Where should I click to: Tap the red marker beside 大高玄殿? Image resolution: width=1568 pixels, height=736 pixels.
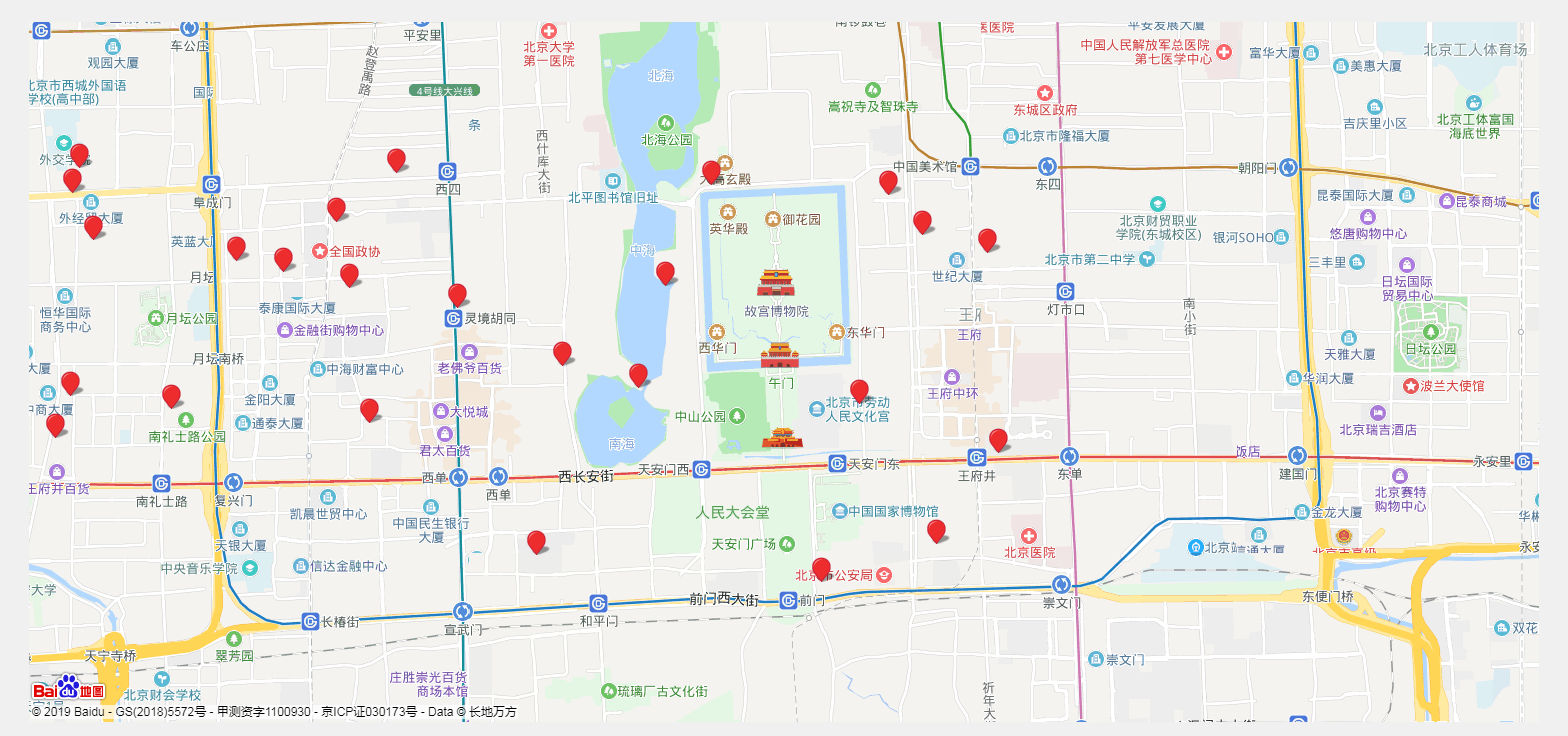[x=711, y=171]
